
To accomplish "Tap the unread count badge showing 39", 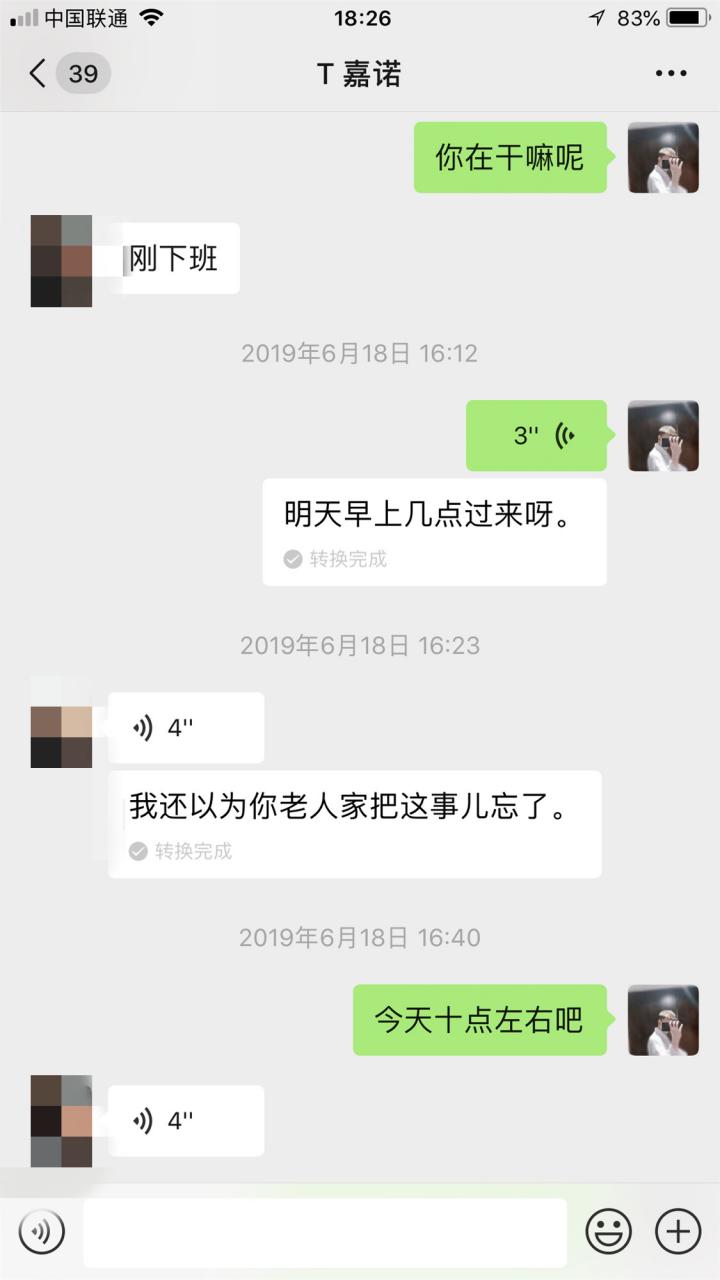I will 82,73.
